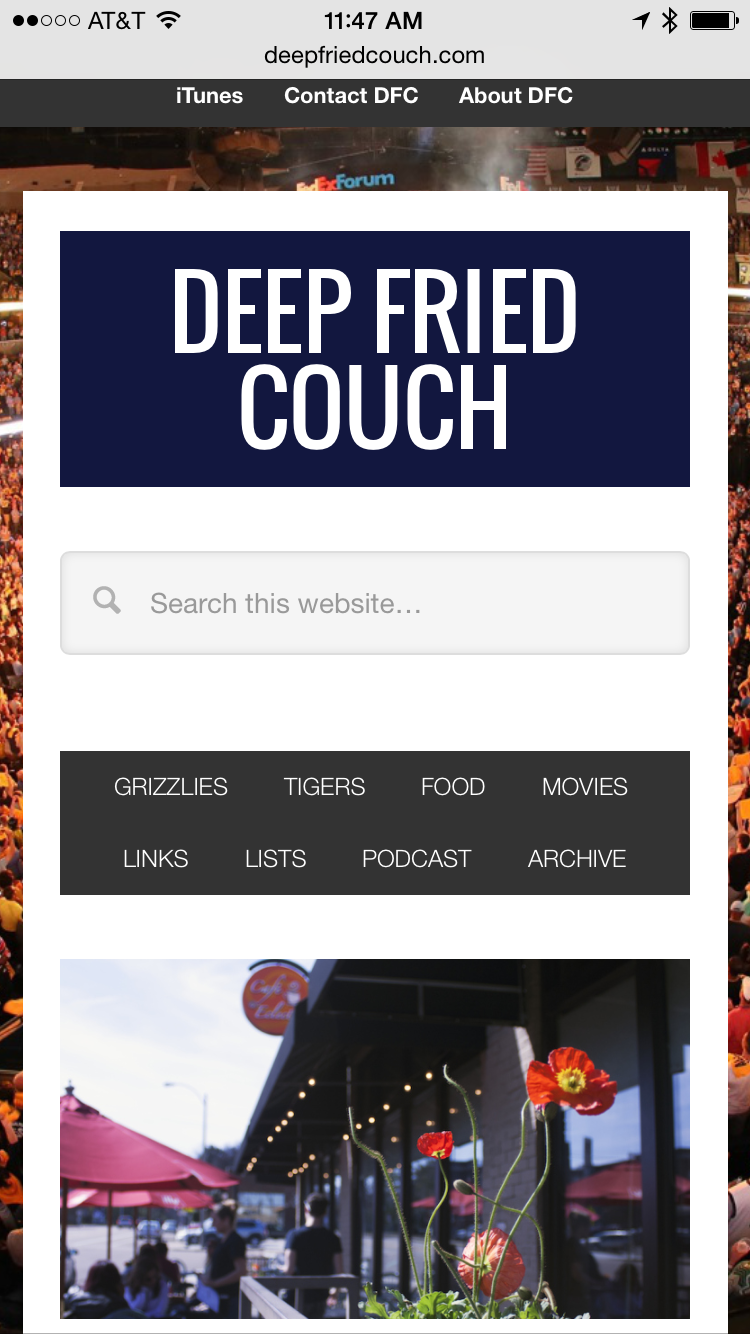
Task: View the Links page
Action: (156, 859)
